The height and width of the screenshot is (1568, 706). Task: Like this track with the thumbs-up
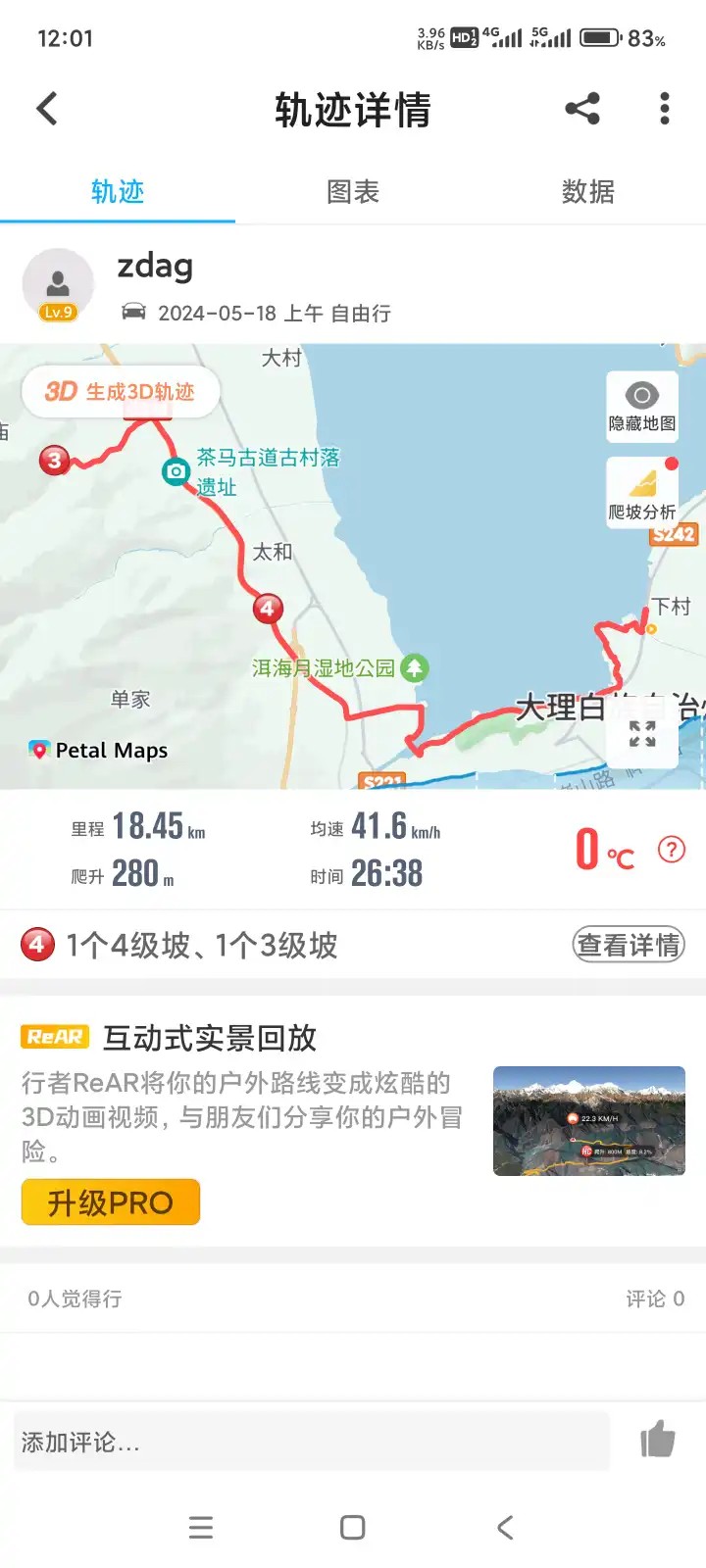[658, 1440]
